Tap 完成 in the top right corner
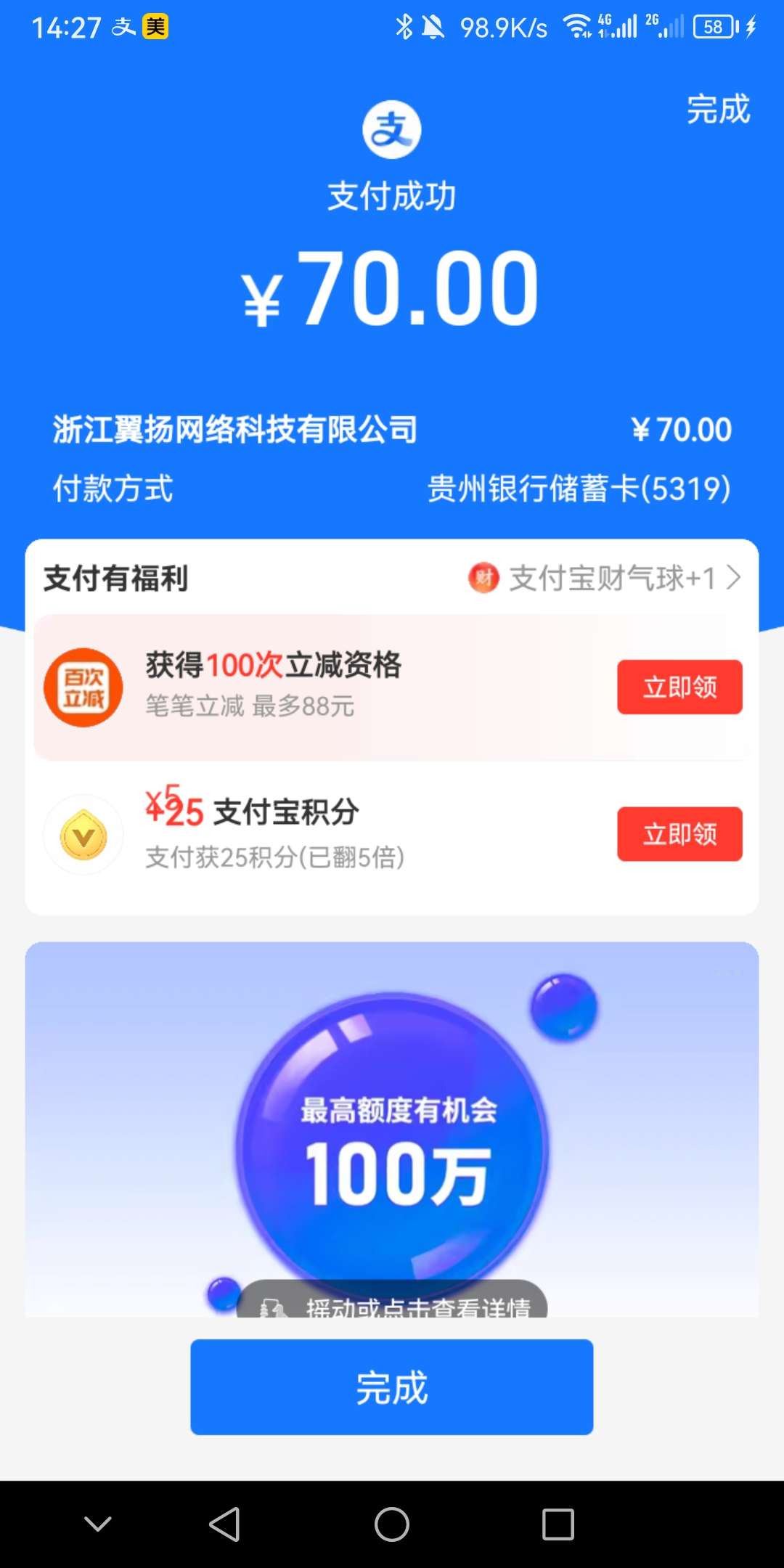Viewport: 784px width, 1568px height. tap(717, 110)
